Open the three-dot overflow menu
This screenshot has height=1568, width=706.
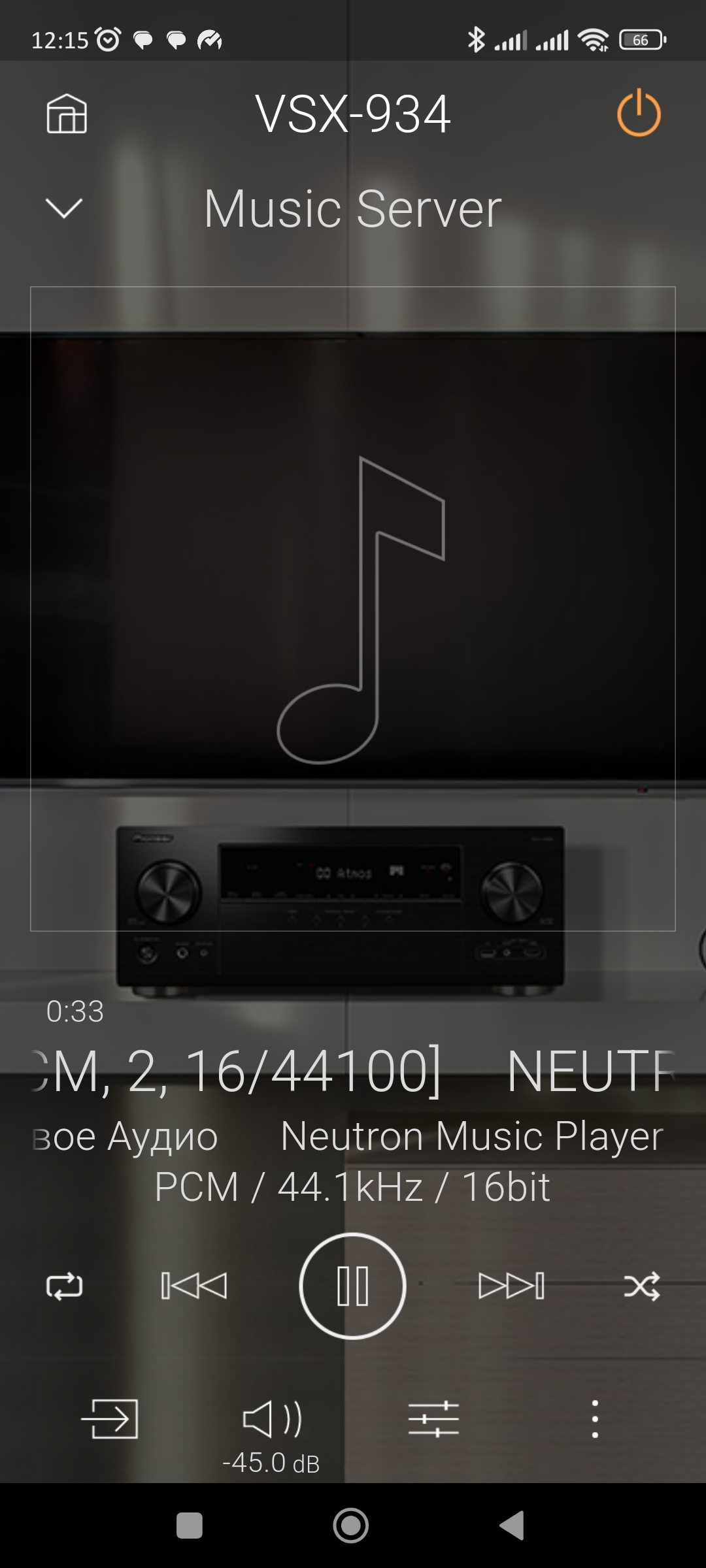(594, 1419)
